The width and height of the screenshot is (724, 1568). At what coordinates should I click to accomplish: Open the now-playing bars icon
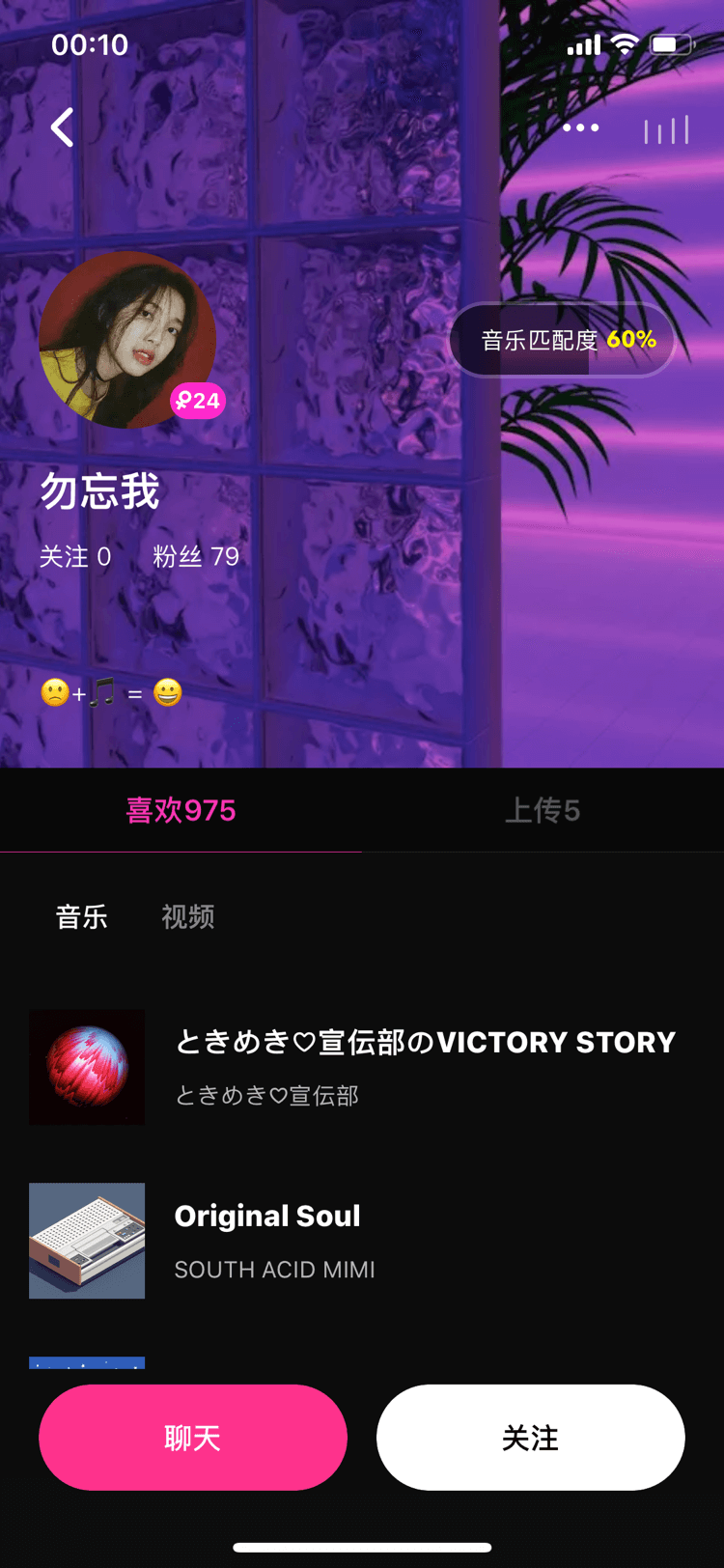coord(667,129)
